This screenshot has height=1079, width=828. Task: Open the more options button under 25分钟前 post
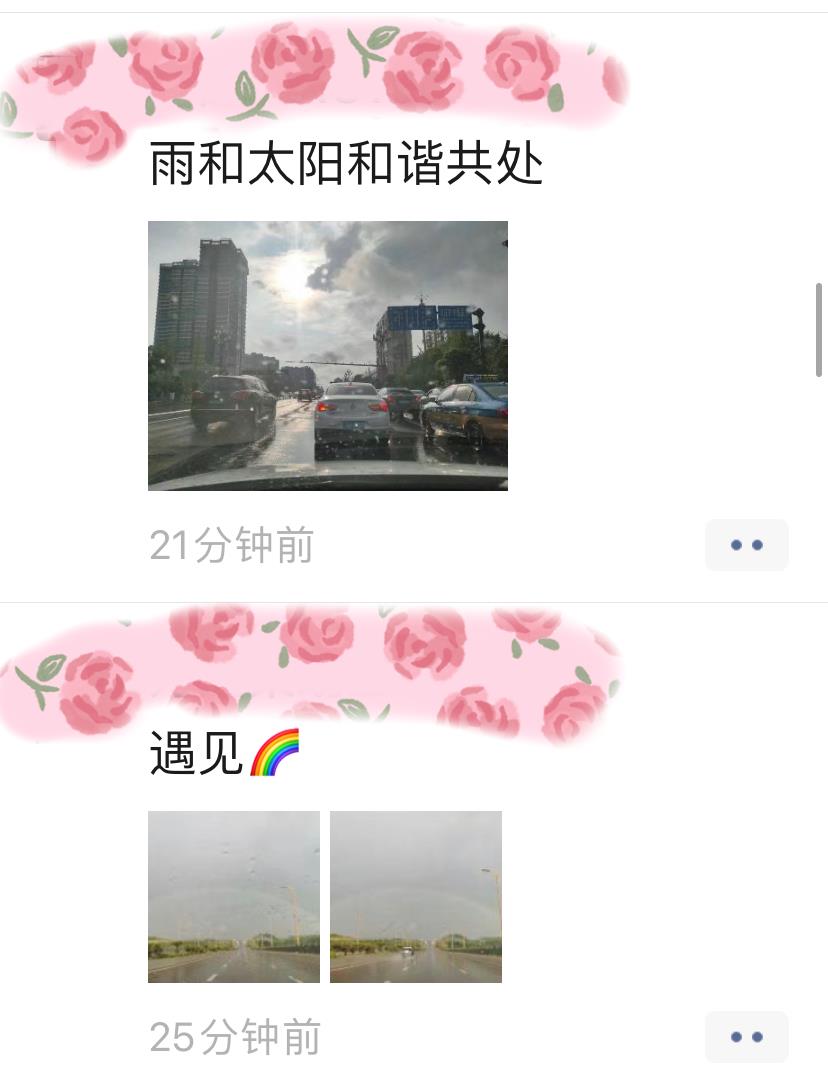click(x=746, y=1037)
